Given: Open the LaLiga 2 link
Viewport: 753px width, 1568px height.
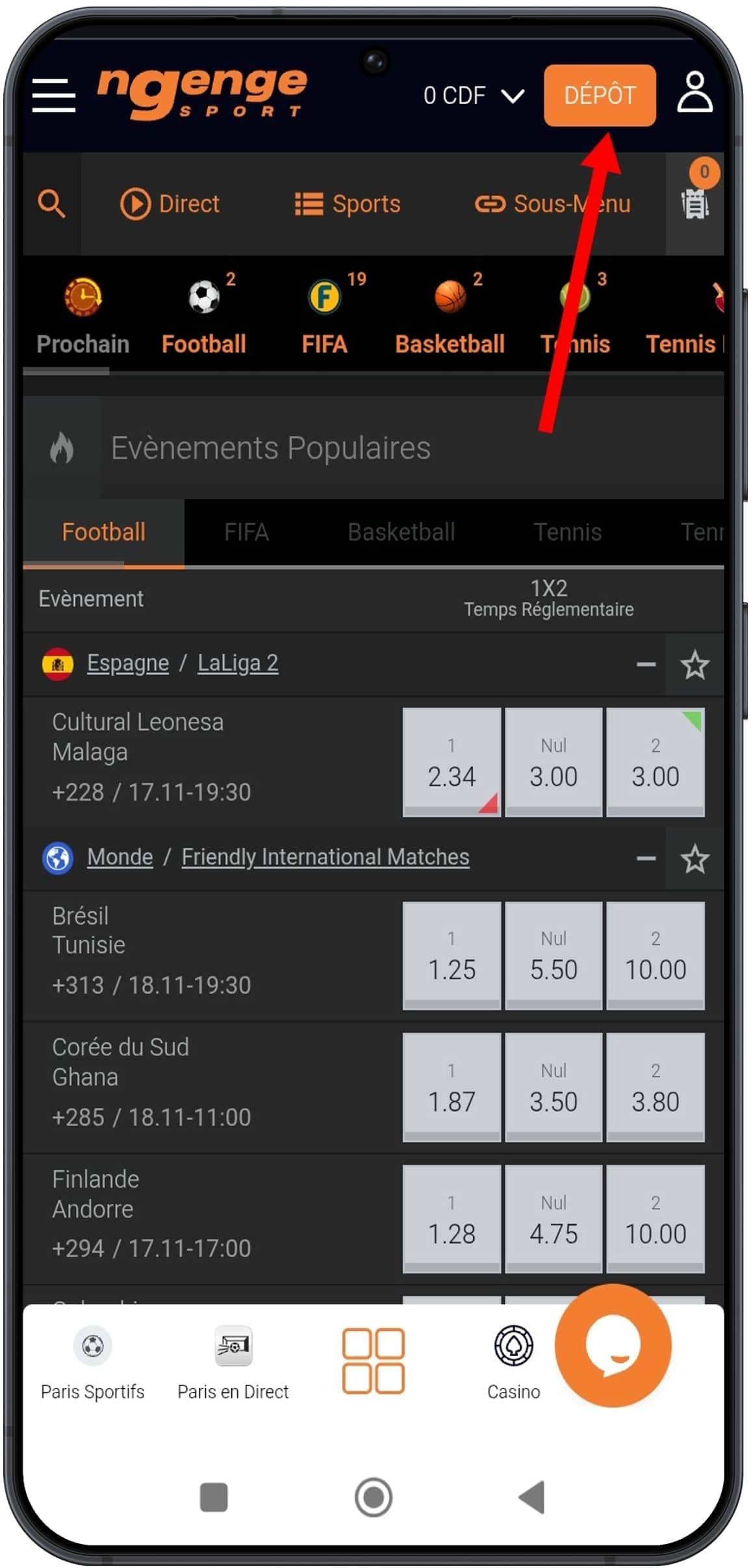Looking at the screenshot, I should tap(238, 663).
